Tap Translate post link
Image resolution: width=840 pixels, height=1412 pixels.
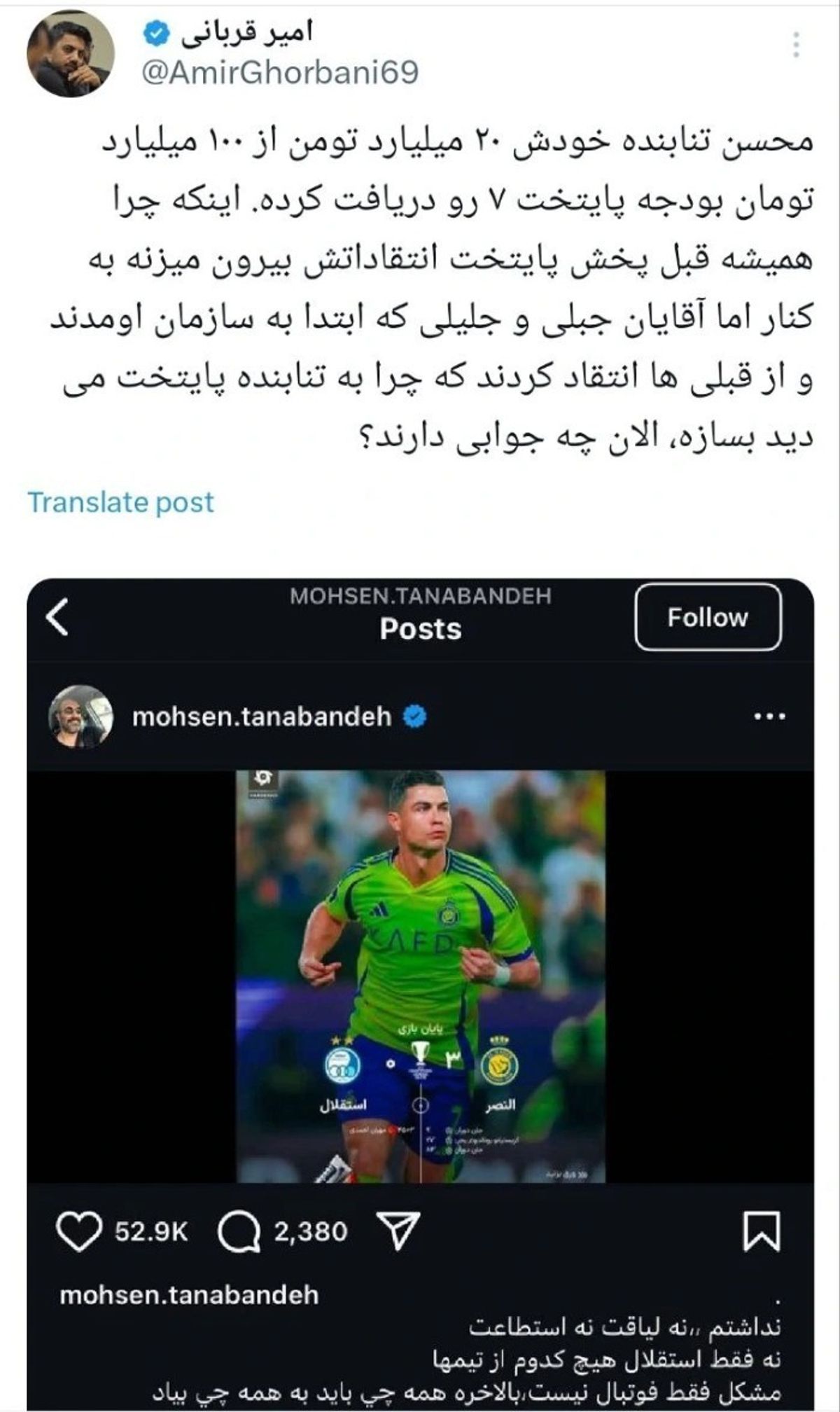(x=120, y=502)
